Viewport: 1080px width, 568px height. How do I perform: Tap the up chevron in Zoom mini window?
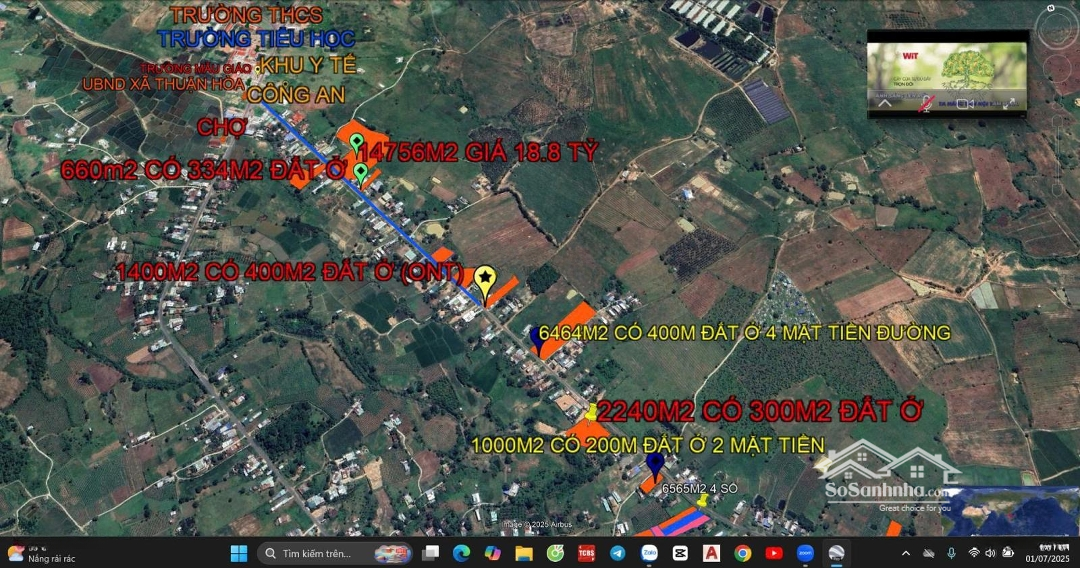[x=885, y=104]
